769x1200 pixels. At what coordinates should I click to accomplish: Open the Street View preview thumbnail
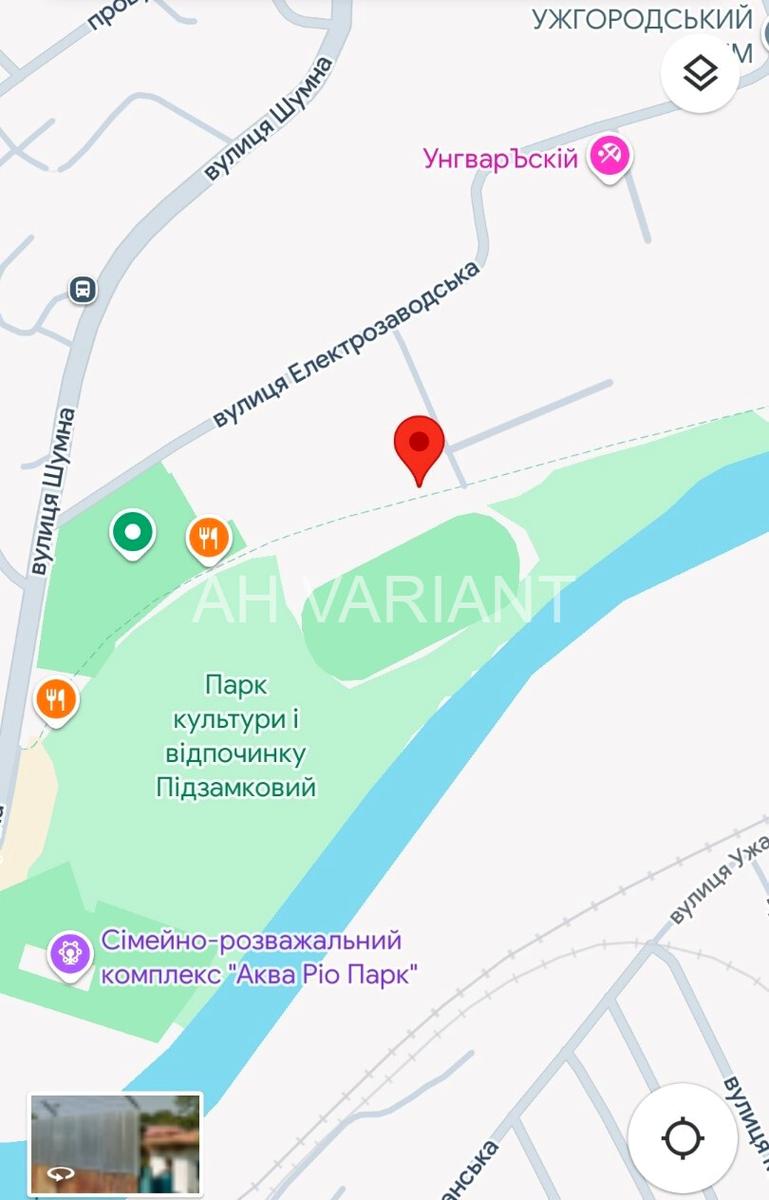pos(116,1145)
